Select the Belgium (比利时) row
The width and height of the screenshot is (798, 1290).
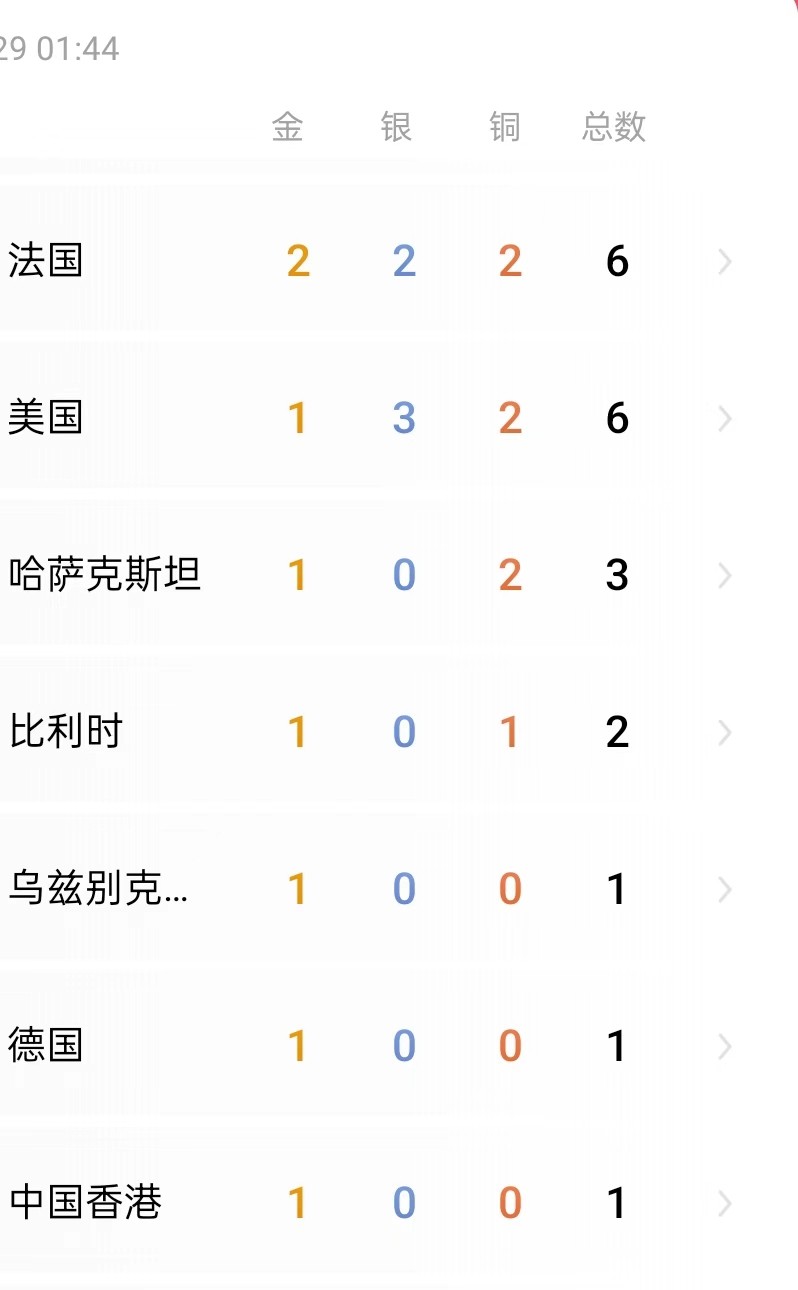(400, 732)
